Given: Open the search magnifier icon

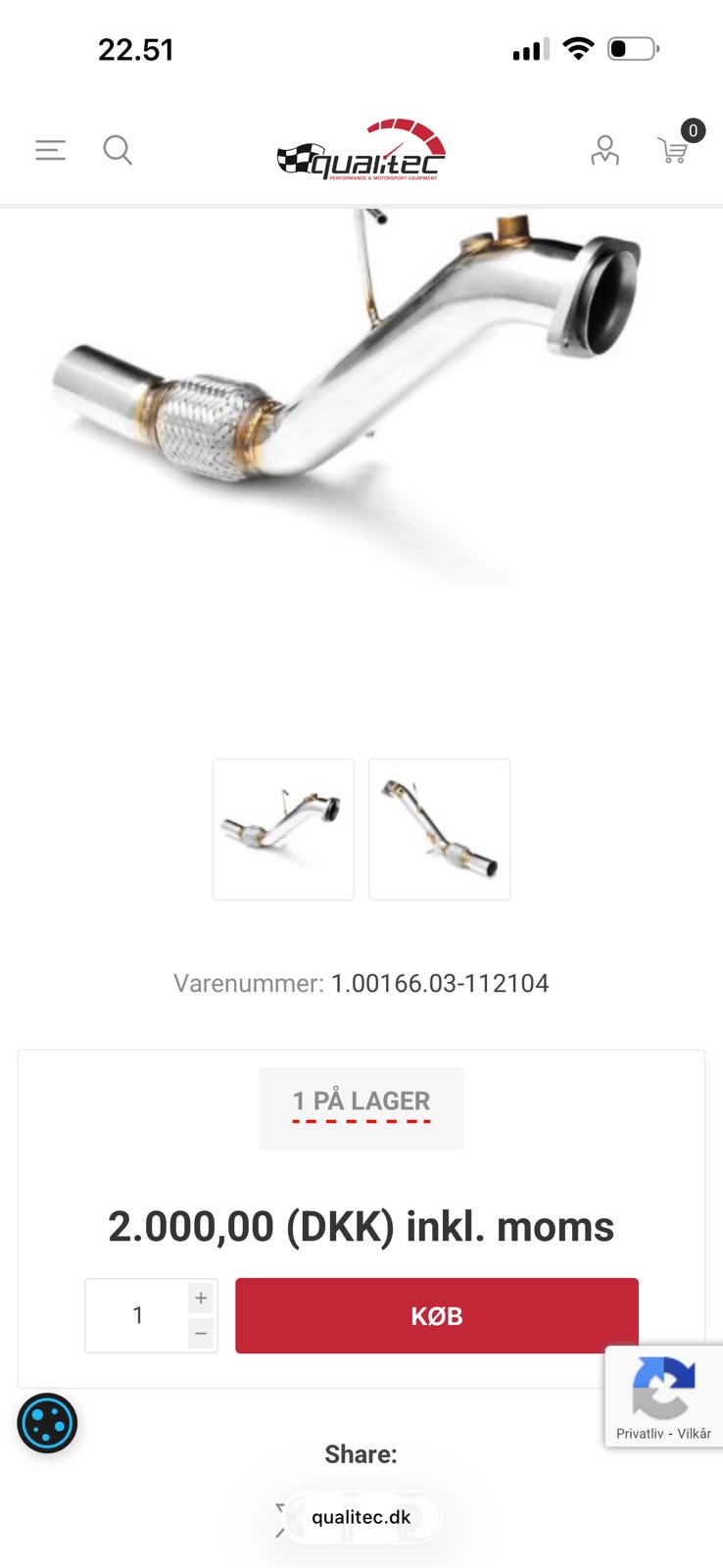Looking at the screenshot, I should point(118,150).
